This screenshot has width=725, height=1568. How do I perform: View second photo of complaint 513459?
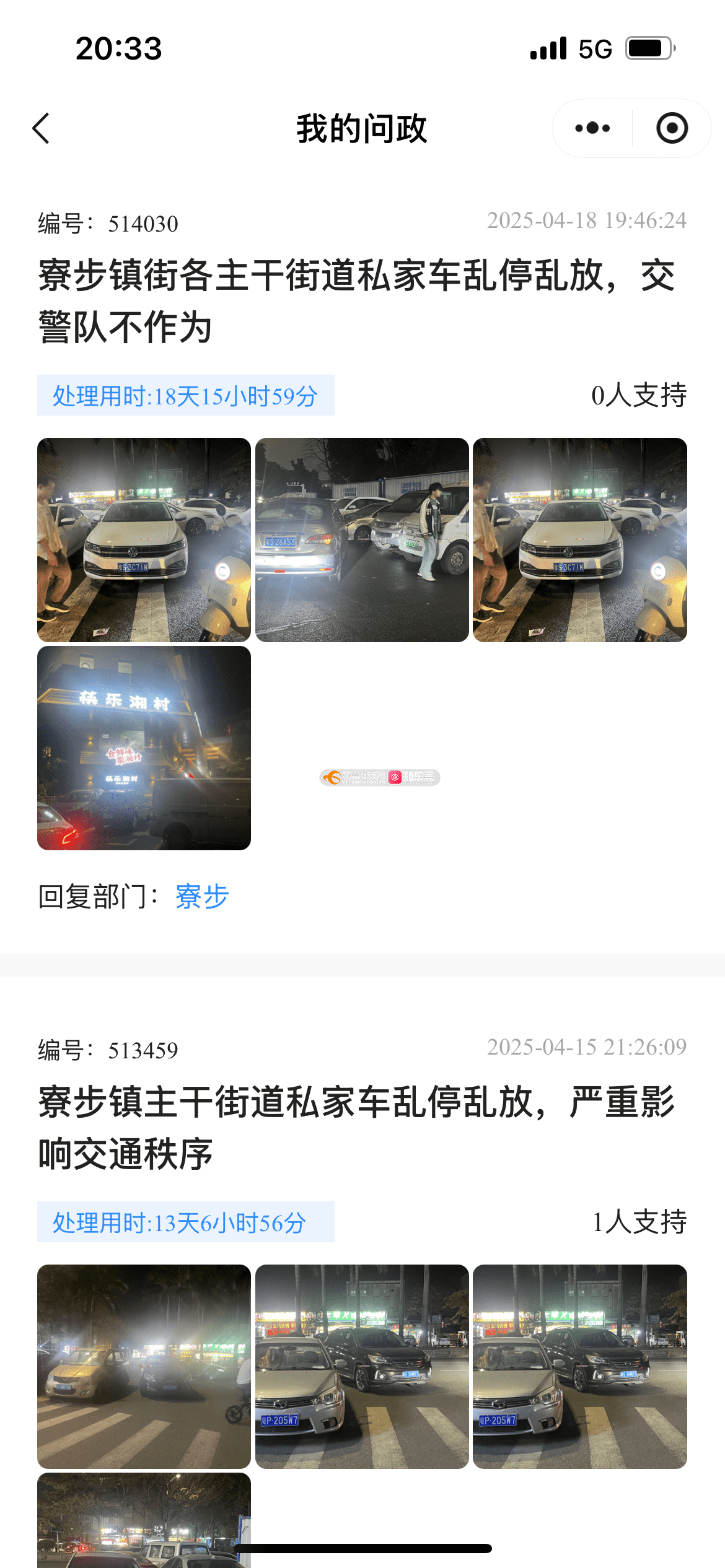362,1366
